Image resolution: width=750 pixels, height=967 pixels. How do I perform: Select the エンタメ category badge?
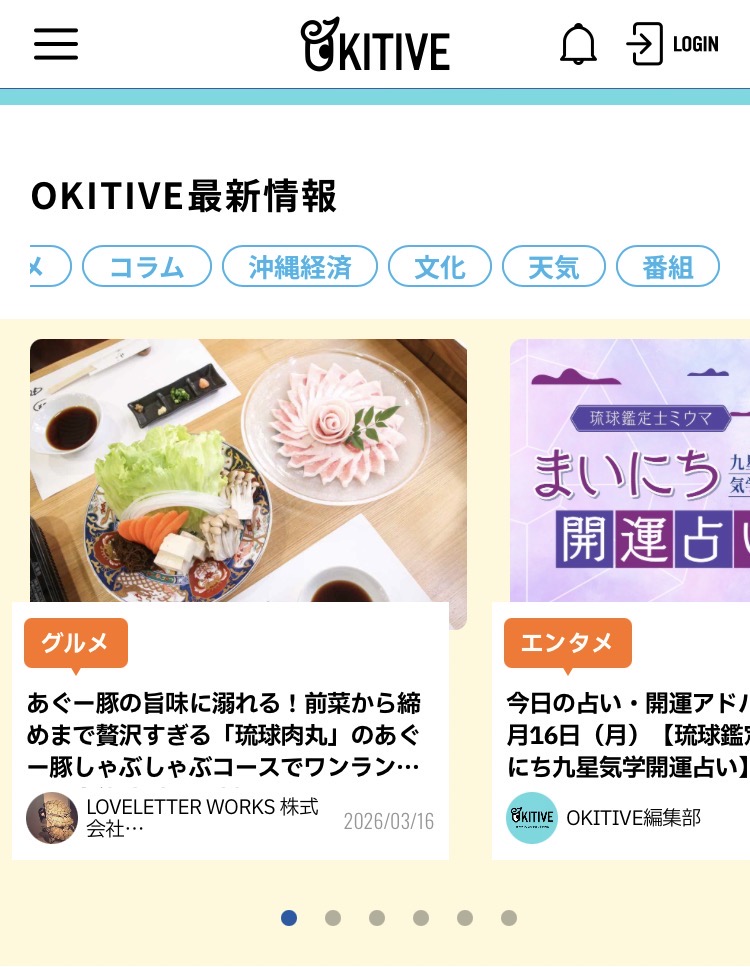click(568, 643)
